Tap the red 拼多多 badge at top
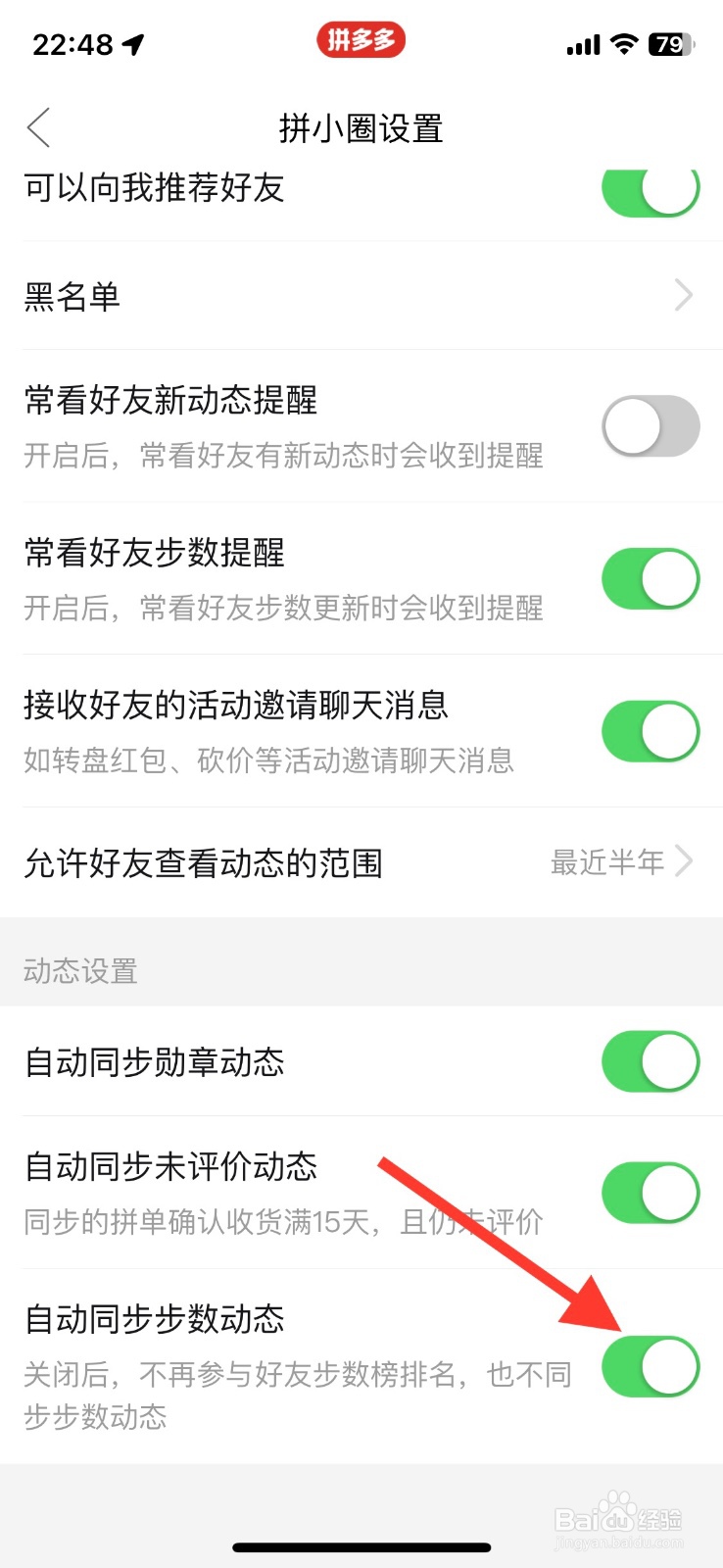 (361, 41)
